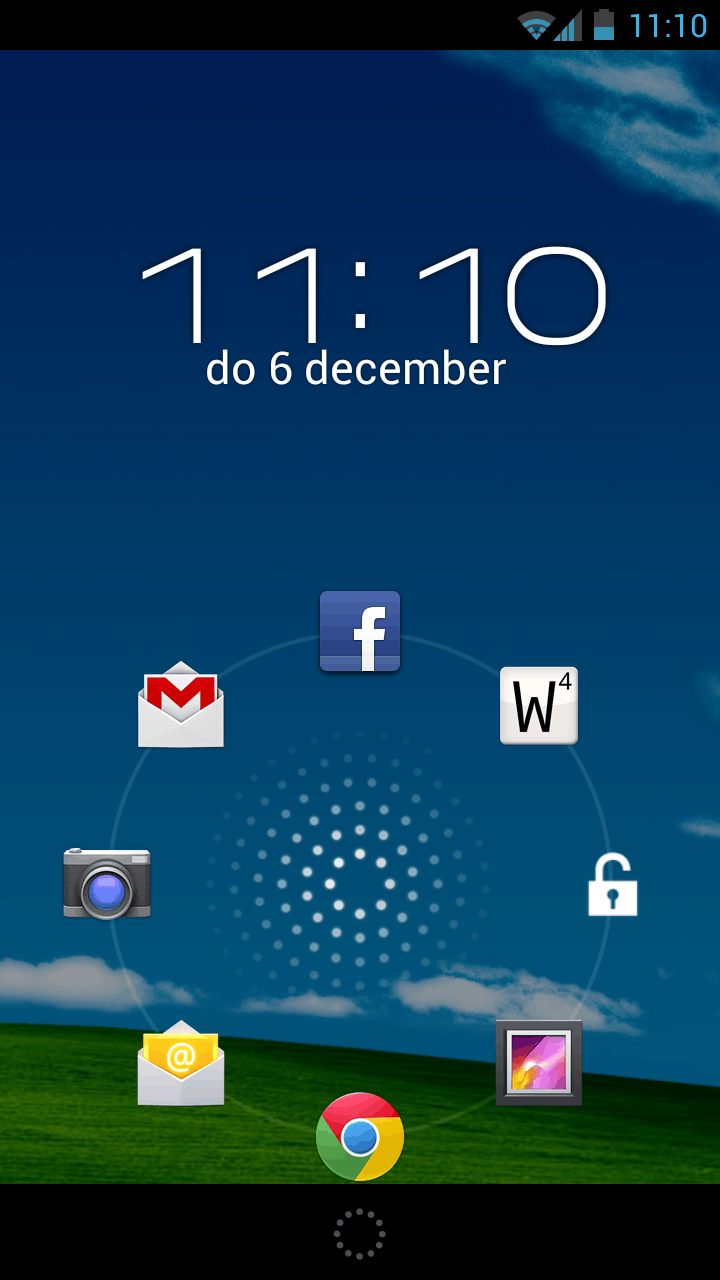Tap the camera shortcut
The height and width of the screenshot is (1280, 720).
(107, 883)
